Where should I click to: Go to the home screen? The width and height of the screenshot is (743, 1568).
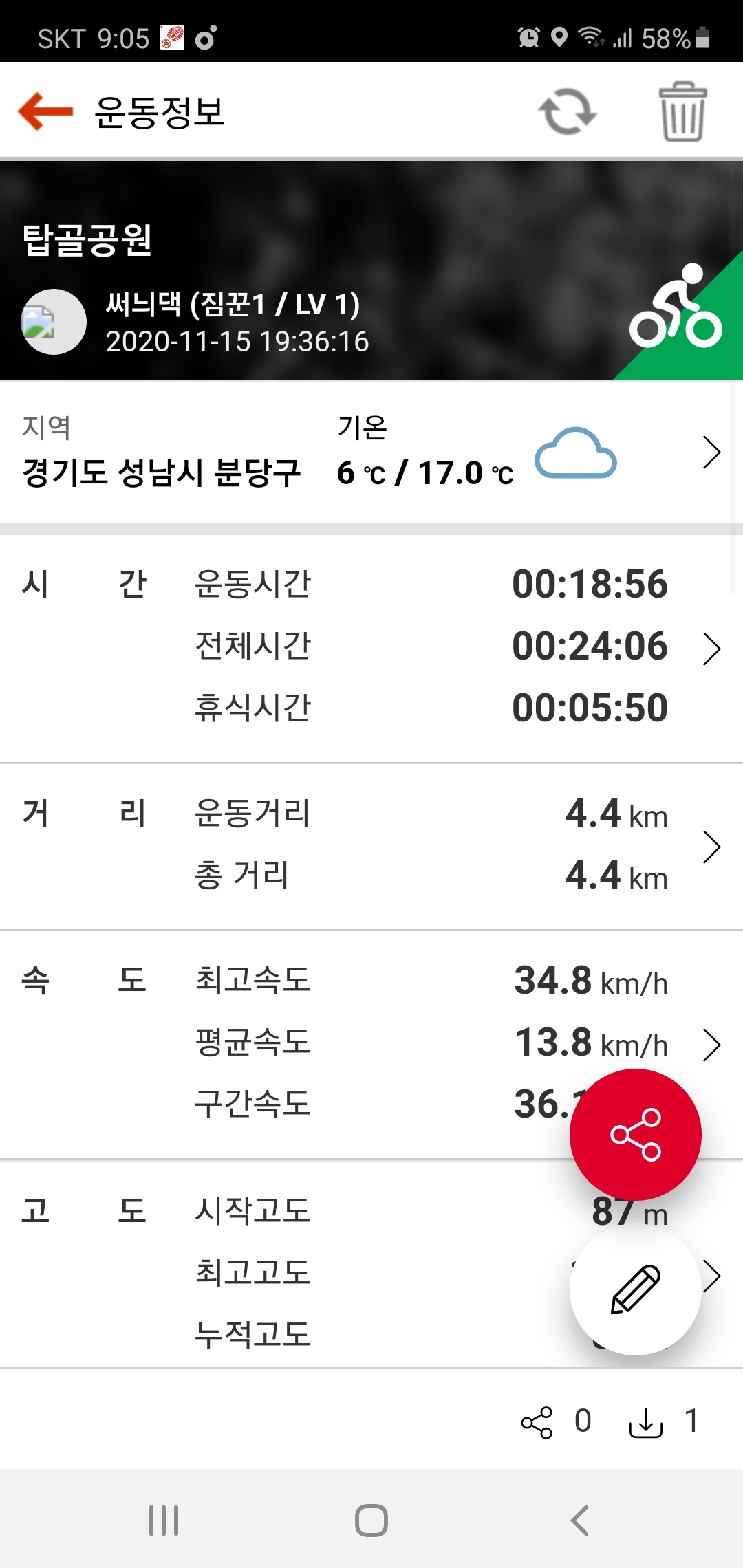click(x=371, y=1521)
